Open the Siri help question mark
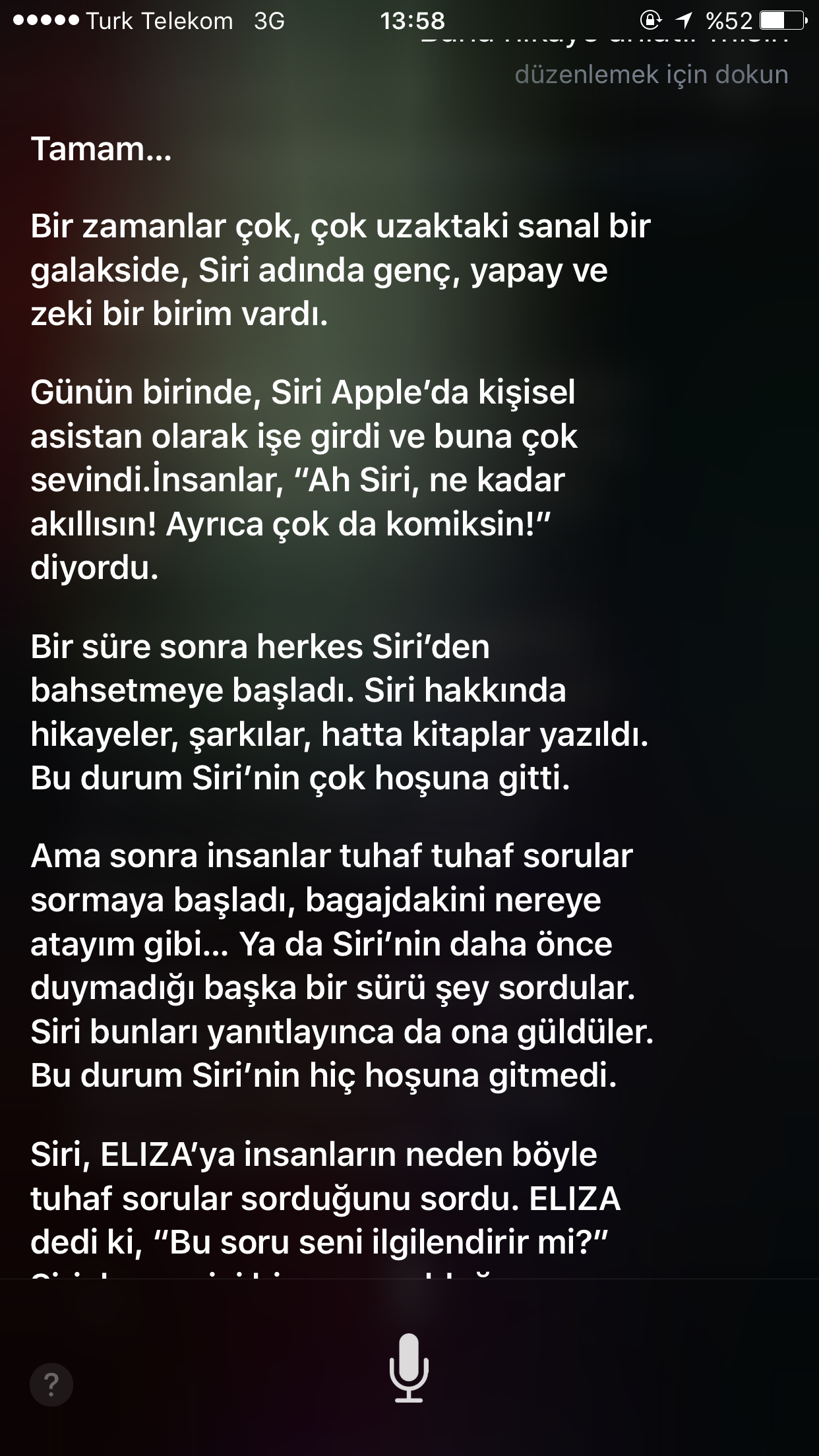Viewport: 819px width, 1456px height. [51, 1383]
